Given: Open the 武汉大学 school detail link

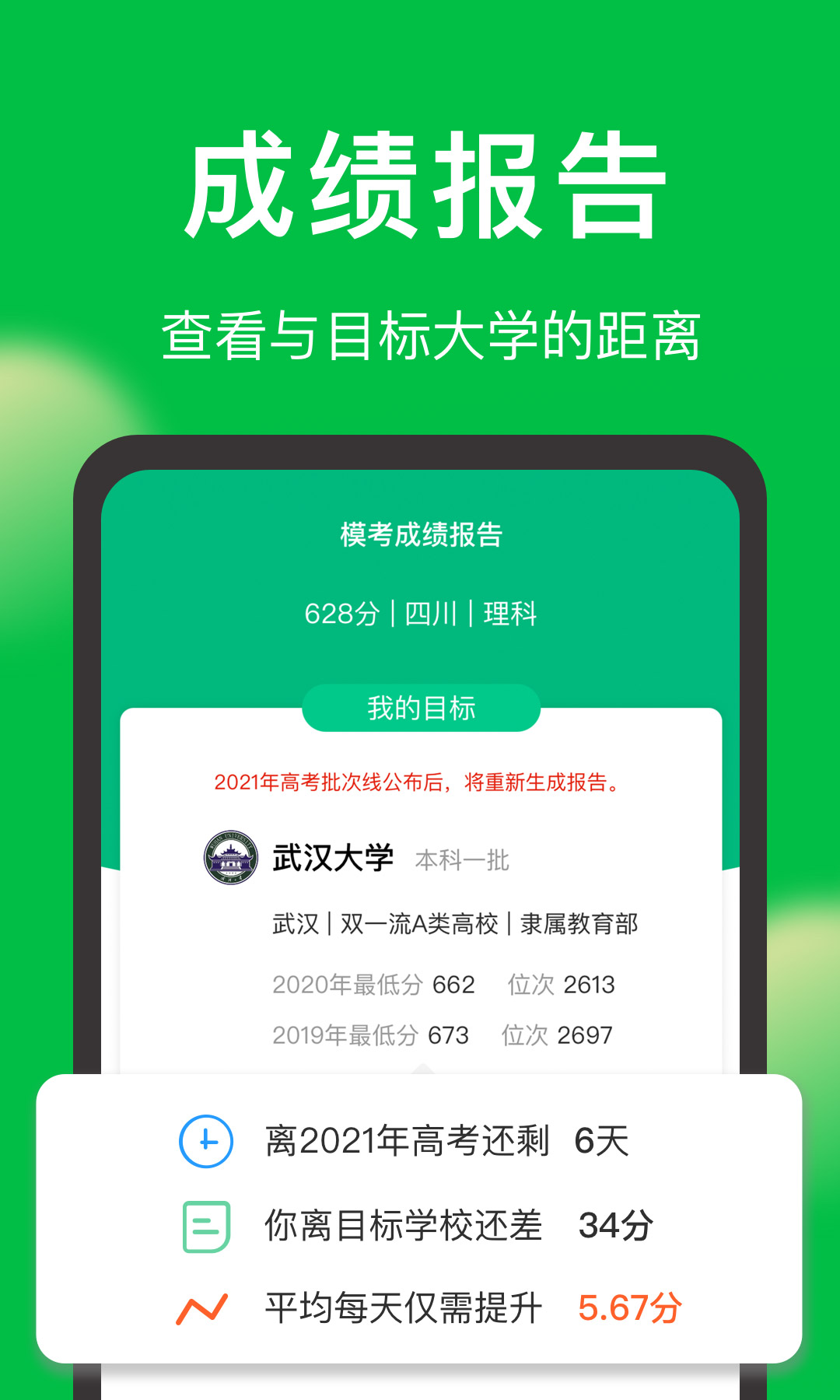Looking at the screenshot, I should tap(333, 858).
